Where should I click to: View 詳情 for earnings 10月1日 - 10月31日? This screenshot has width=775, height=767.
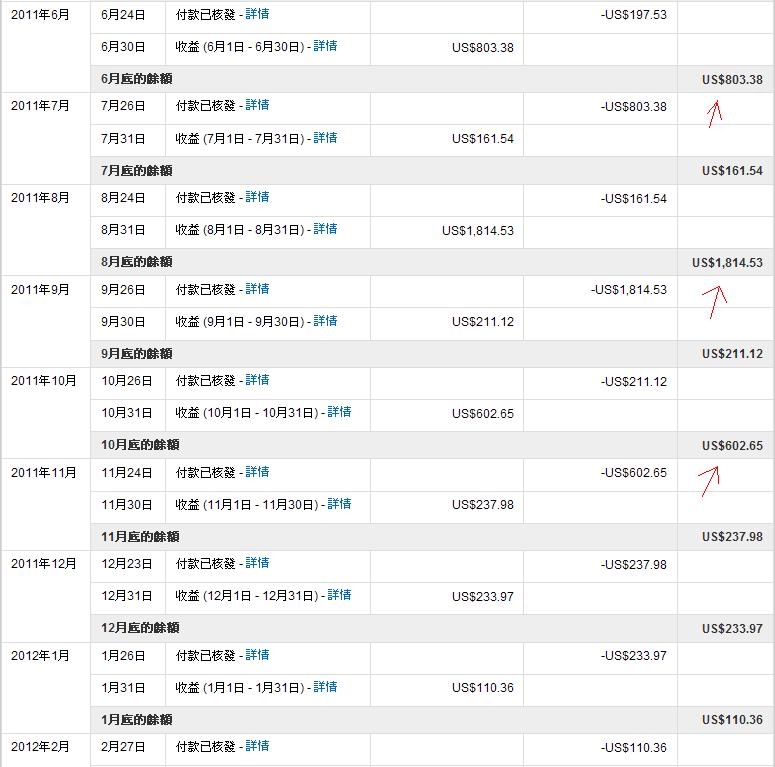tap(339, 413)
